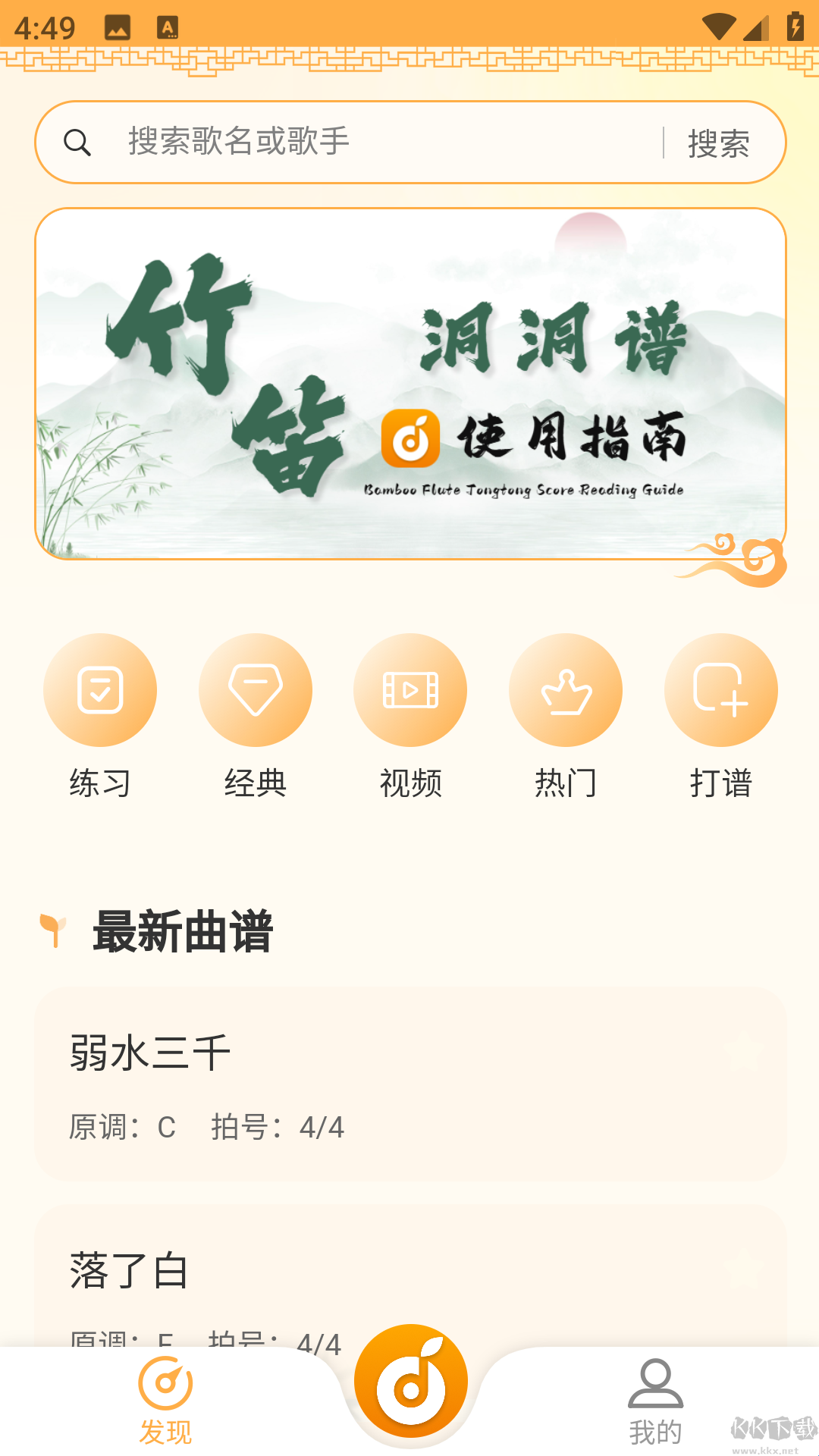Open the 练习 practice section
Screen dimensions: 819x1456
[x=100, y=691]
